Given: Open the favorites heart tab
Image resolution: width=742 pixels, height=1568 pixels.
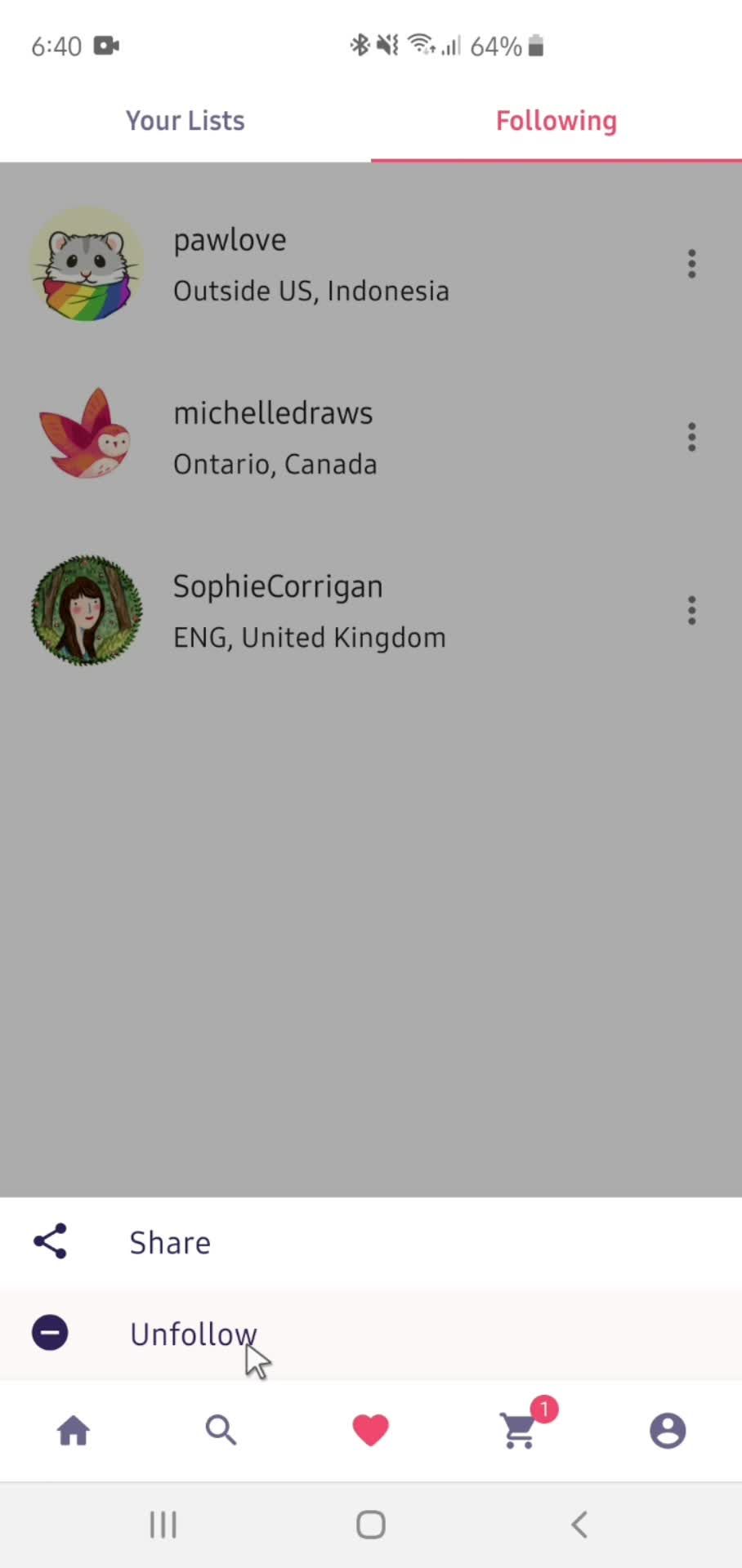Looking at the screenshot, I should [370, 1431].
